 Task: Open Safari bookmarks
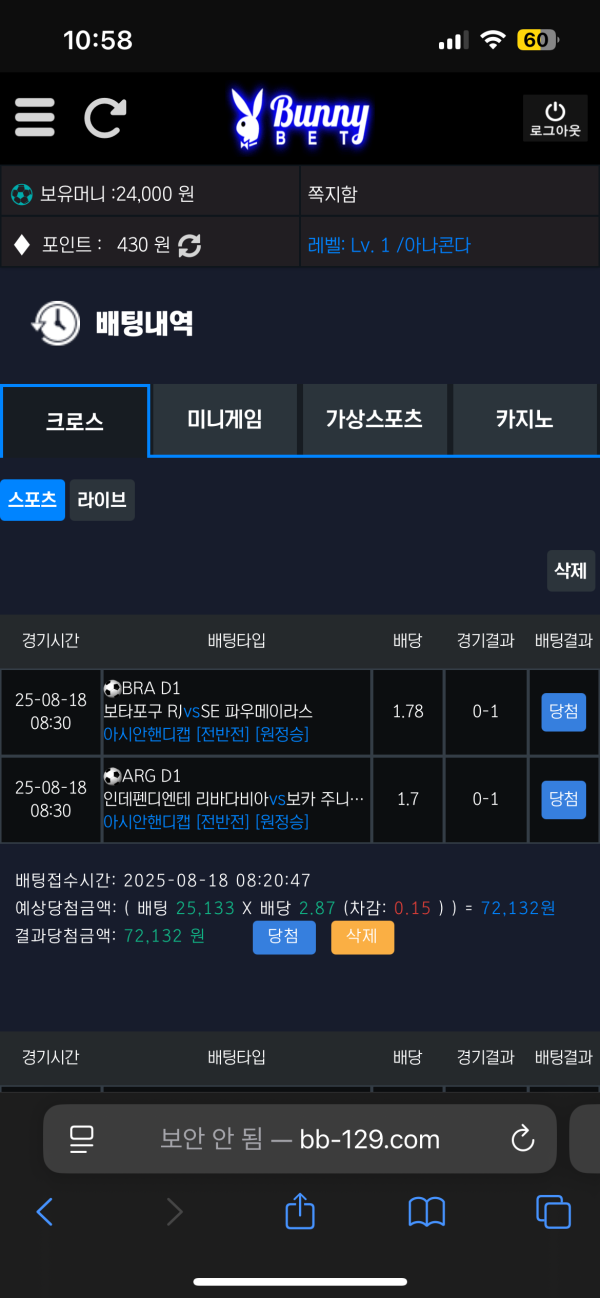click(427, 1212)
